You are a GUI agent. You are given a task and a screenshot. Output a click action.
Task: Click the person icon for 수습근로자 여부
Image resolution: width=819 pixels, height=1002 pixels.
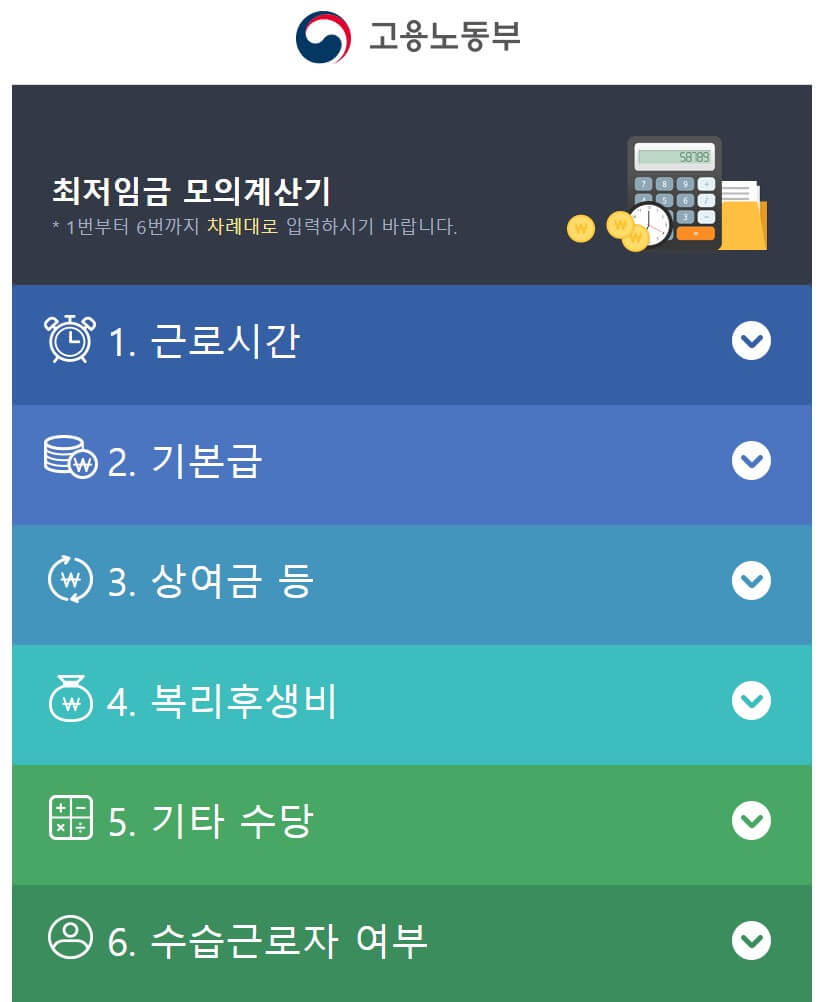point(68,940)
